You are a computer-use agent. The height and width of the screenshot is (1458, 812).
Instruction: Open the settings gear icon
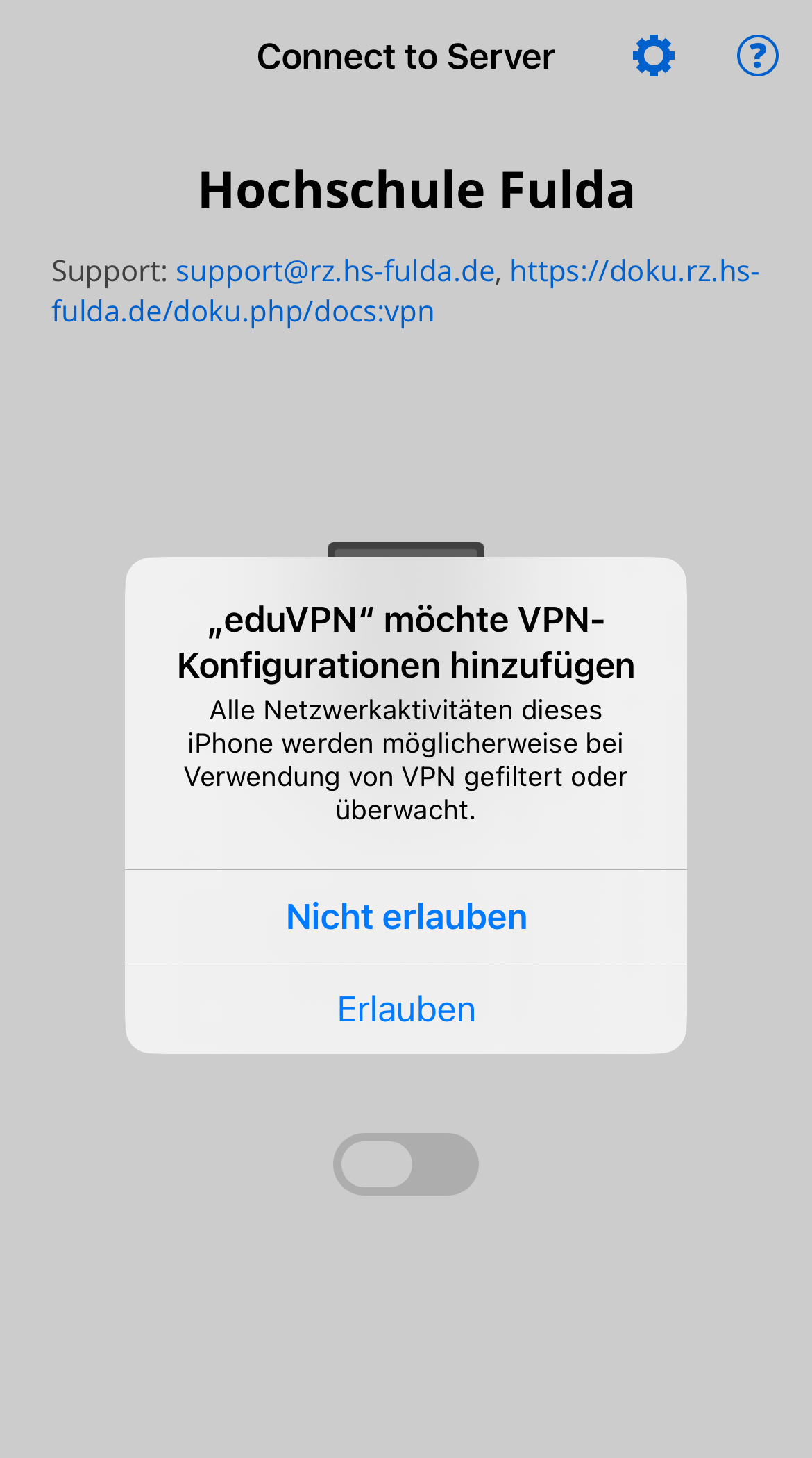653,56
